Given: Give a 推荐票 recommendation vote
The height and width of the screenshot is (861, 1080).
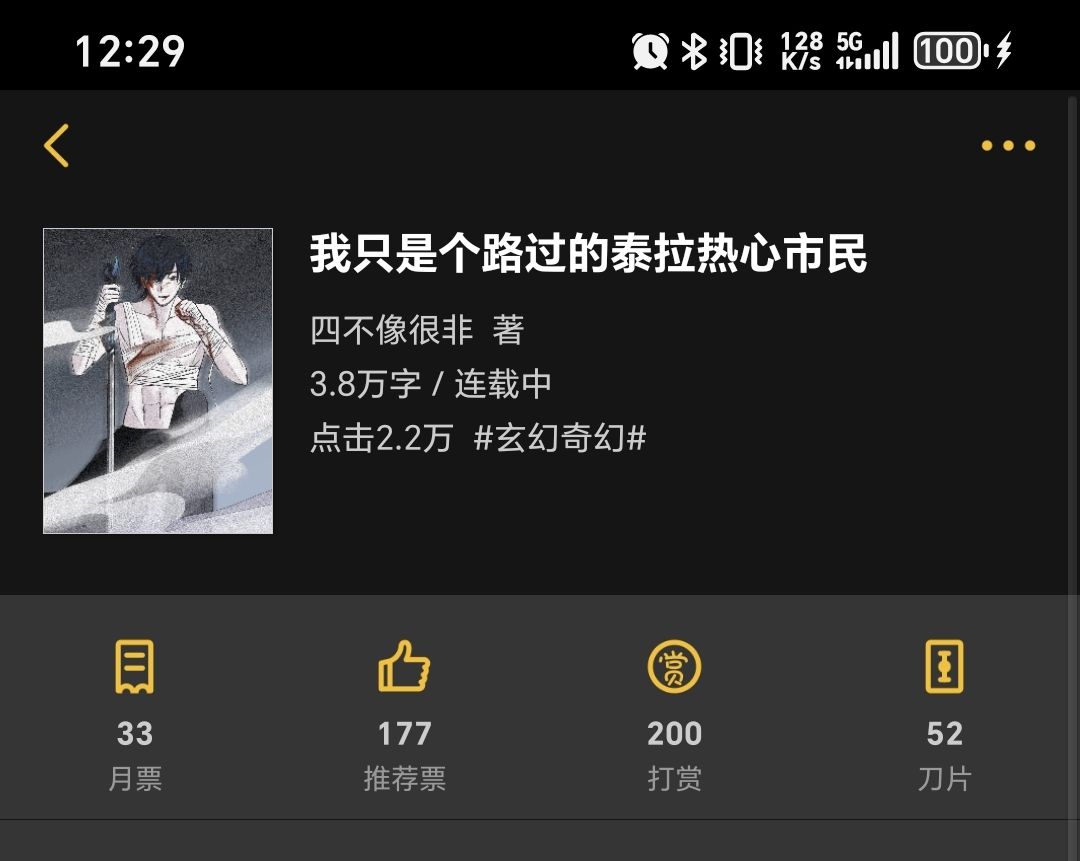Looking at the screenshot, I should click(404, 710).
